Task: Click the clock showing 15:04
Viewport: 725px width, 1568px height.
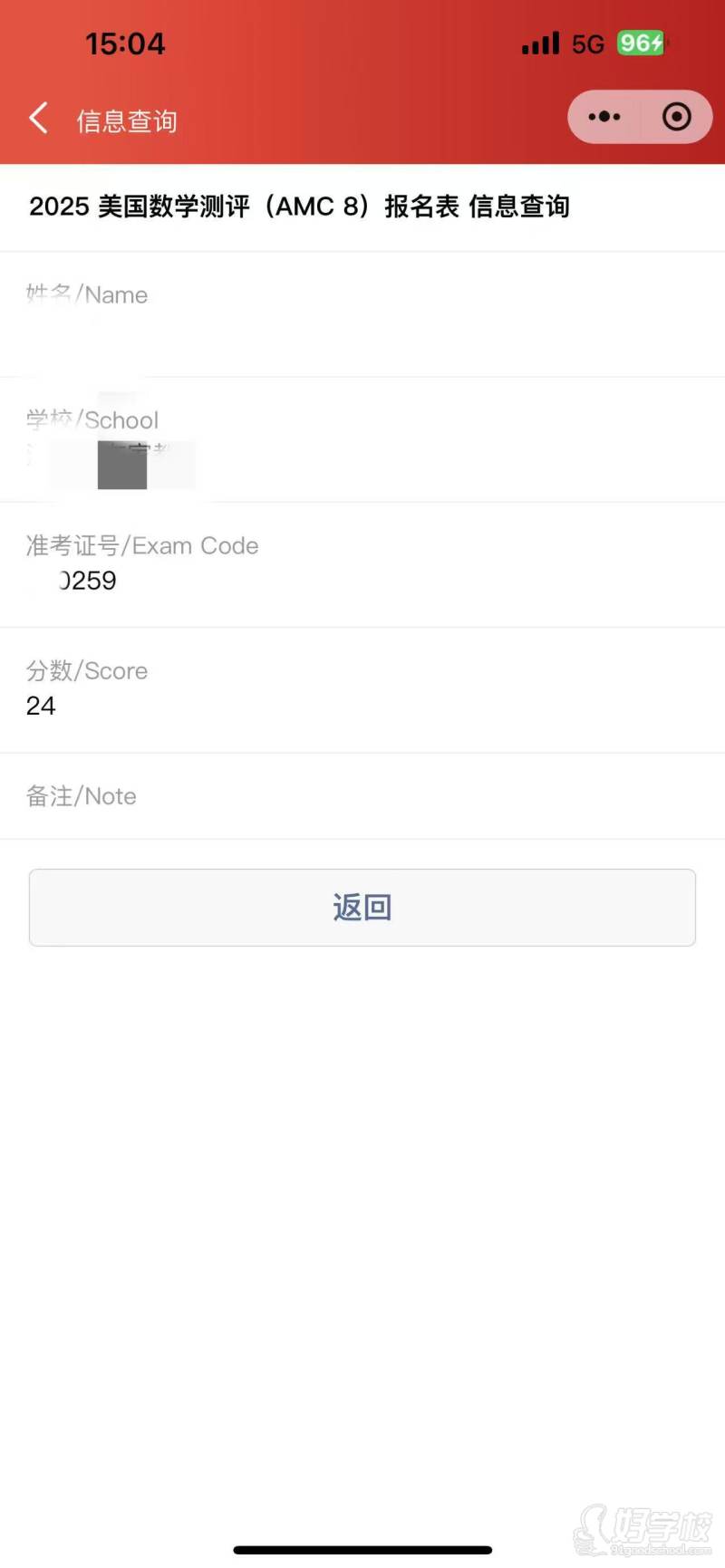Action: 125,43
